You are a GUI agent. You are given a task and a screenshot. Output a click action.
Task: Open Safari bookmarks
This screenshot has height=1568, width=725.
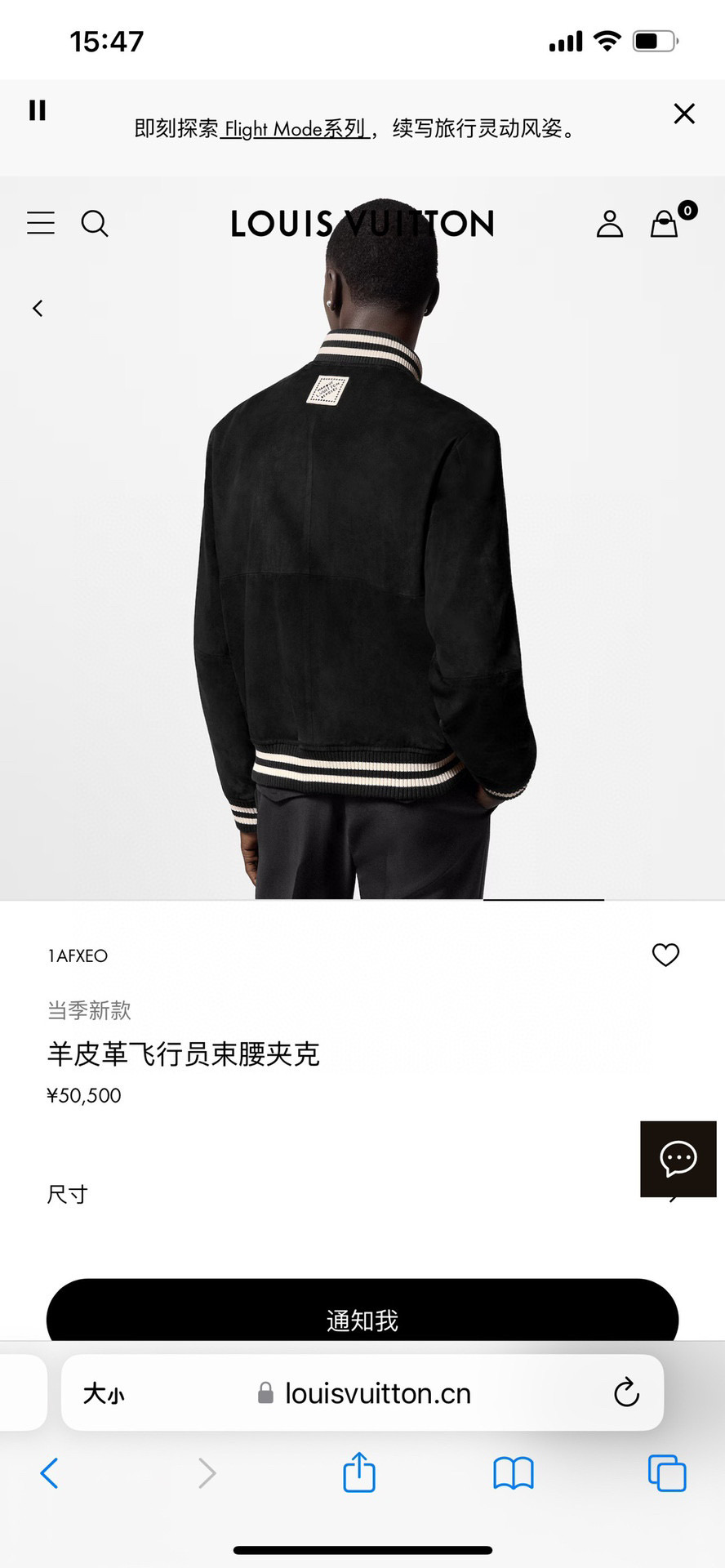(514, 1474)
